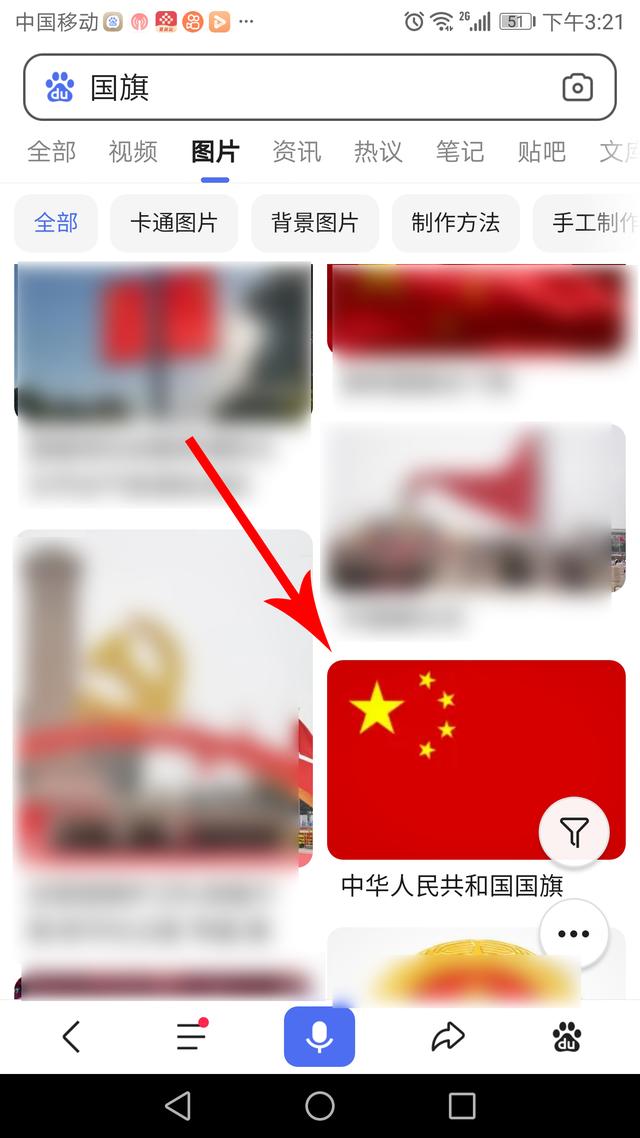Viewport: 640px width, 1138px height.
Task: Switch to the 全部 top tab
Action: [x=51, y=152]
